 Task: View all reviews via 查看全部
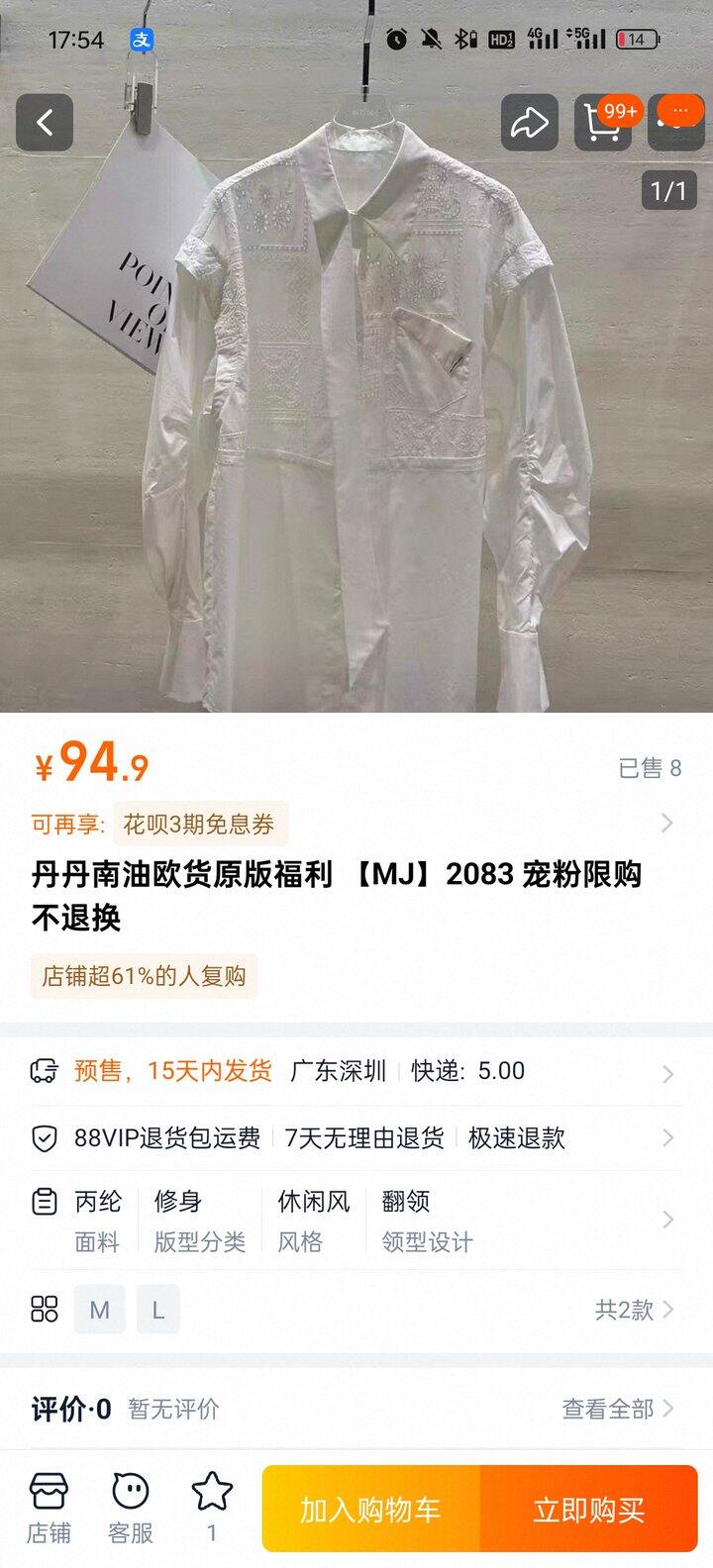pos(617,1409)
